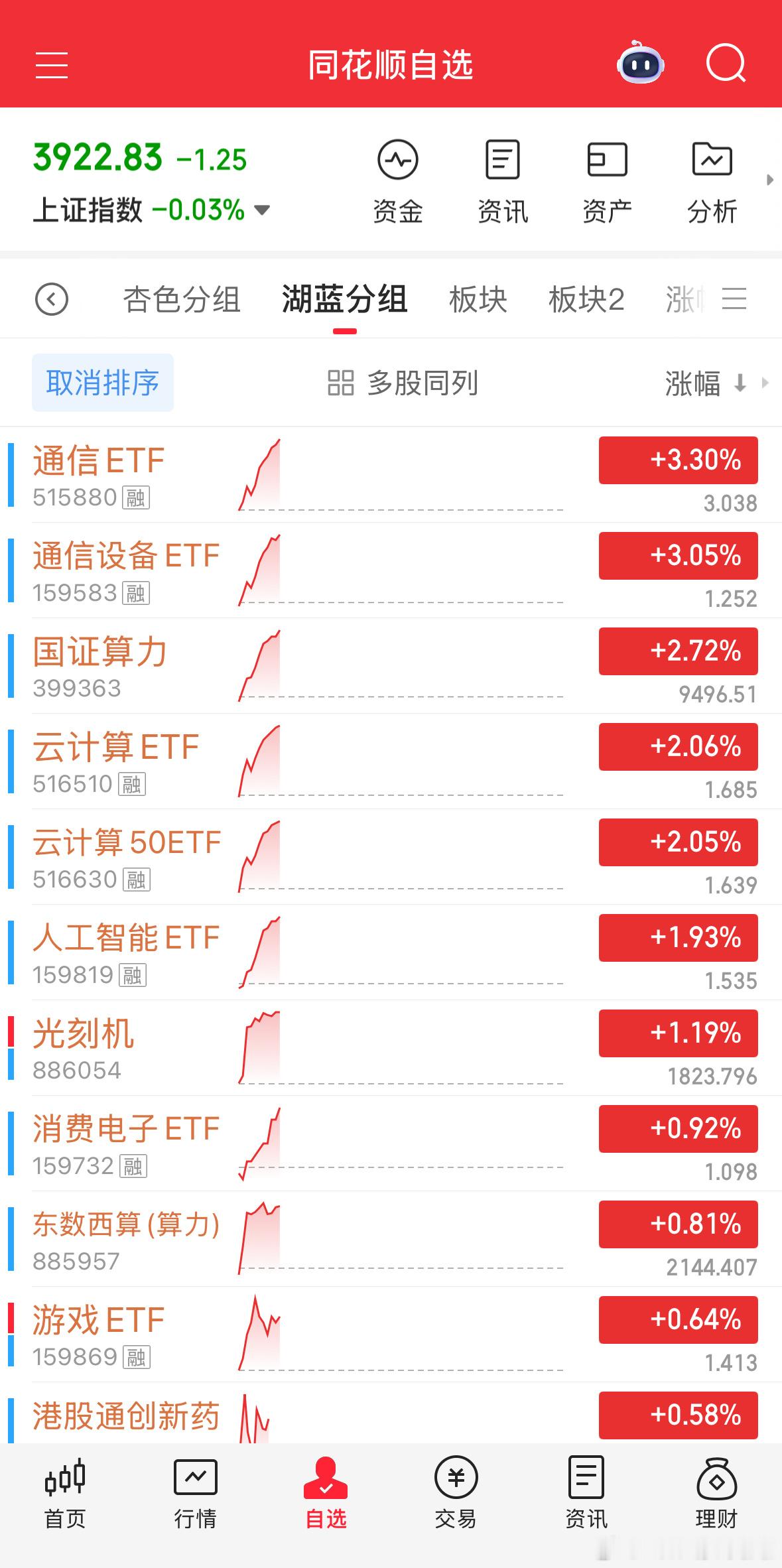Switch to the 板块2 tab
This screenshot has width=782, height=1568.
pyautogui.click(x=586, y=299)
